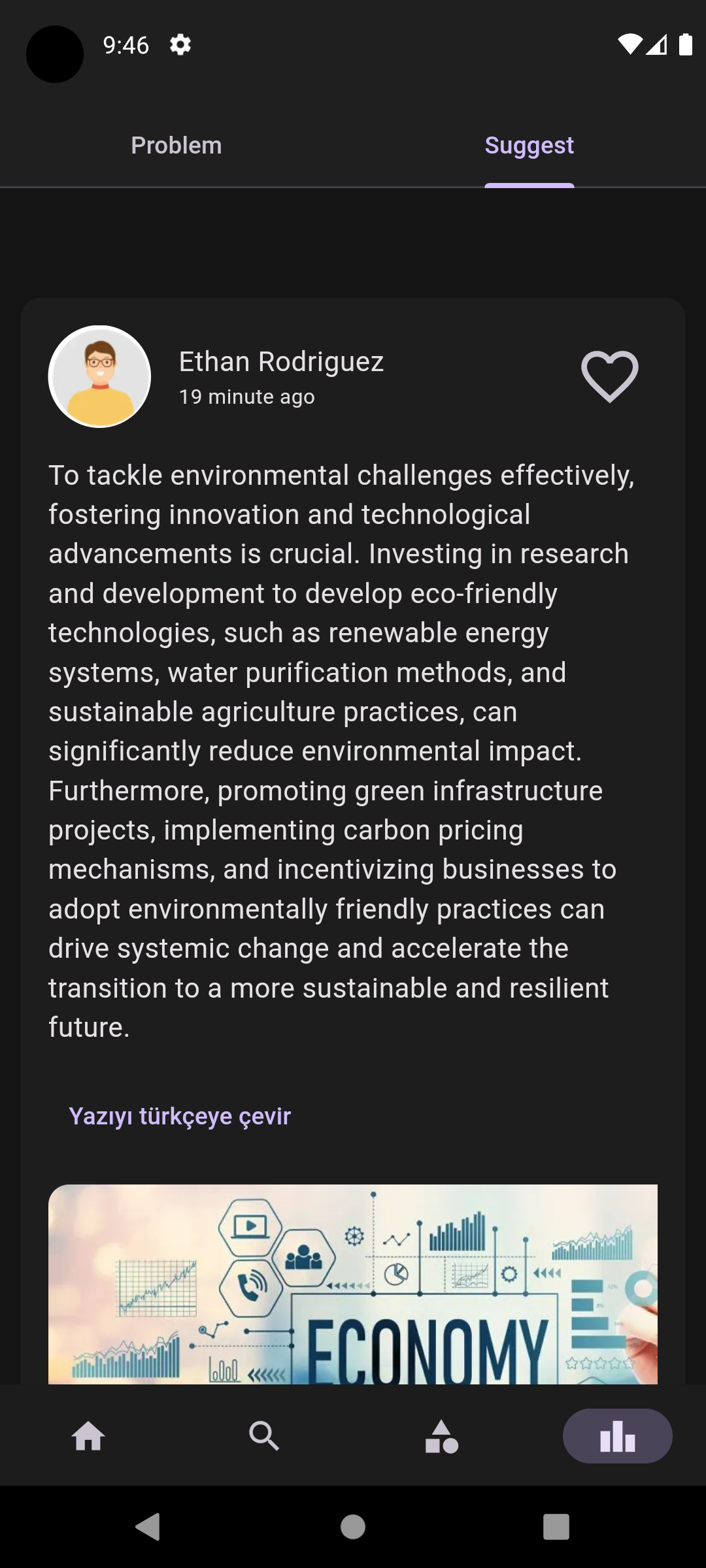Go back using the system back button
The width and height of the screenshot is (706, 1568).
(x=148, y=1527)
